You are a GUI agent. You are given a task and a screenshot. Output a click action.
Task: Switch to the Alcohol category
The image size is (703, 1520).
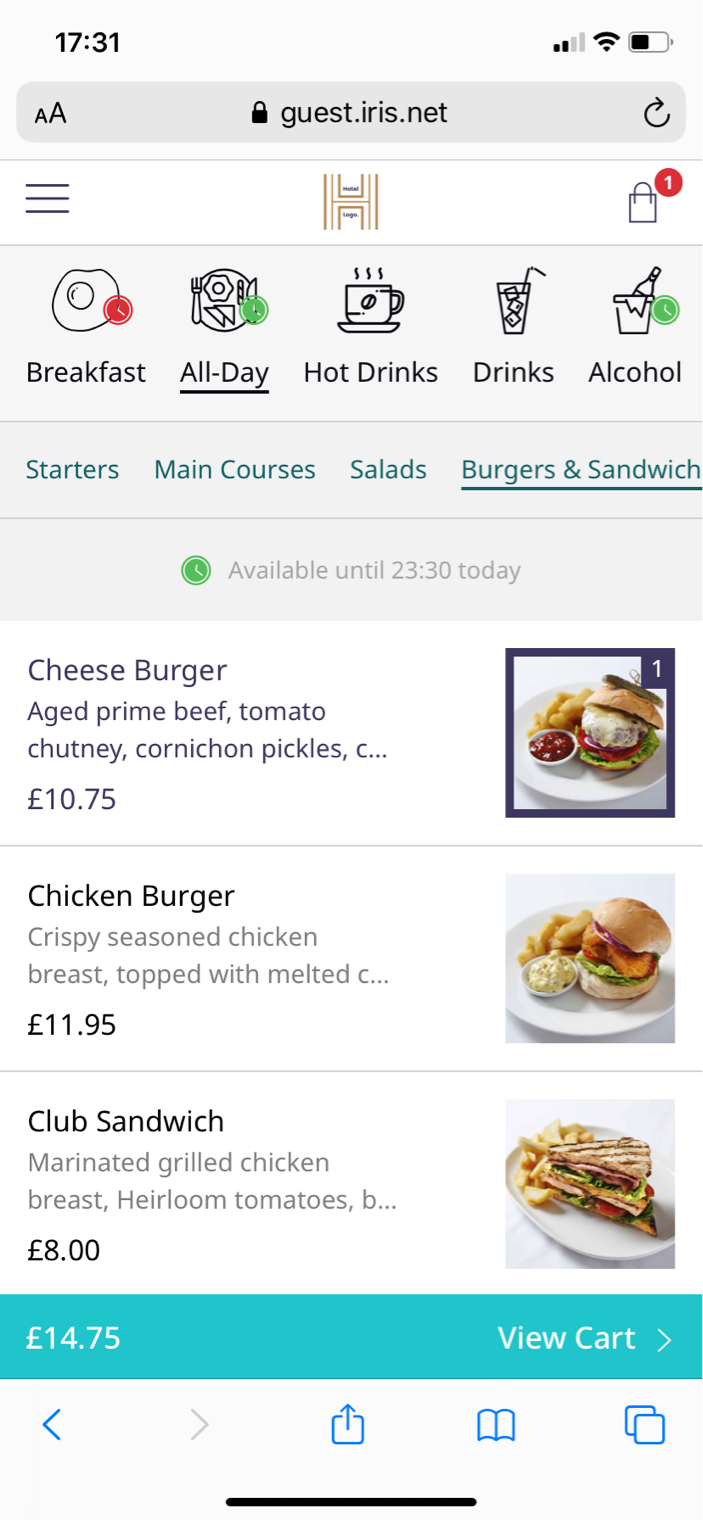point(635,327)
